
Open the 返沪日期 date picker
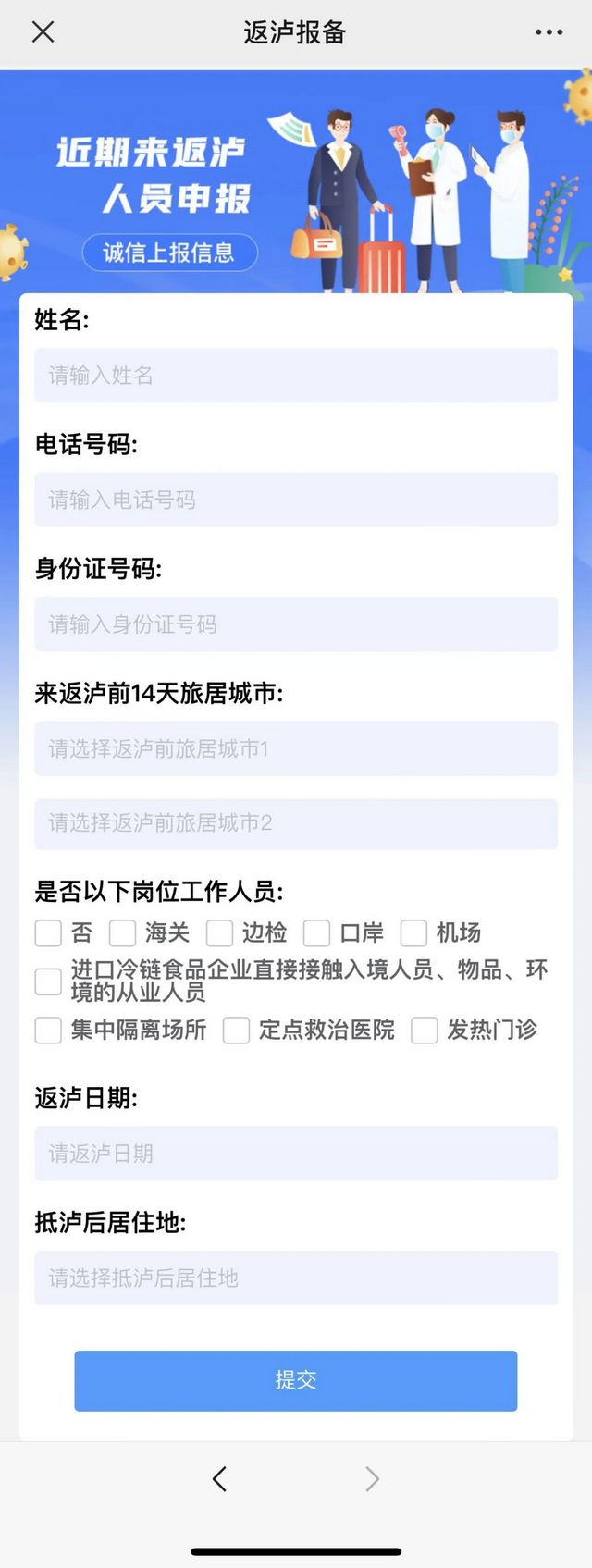(x=296, y=1153)
